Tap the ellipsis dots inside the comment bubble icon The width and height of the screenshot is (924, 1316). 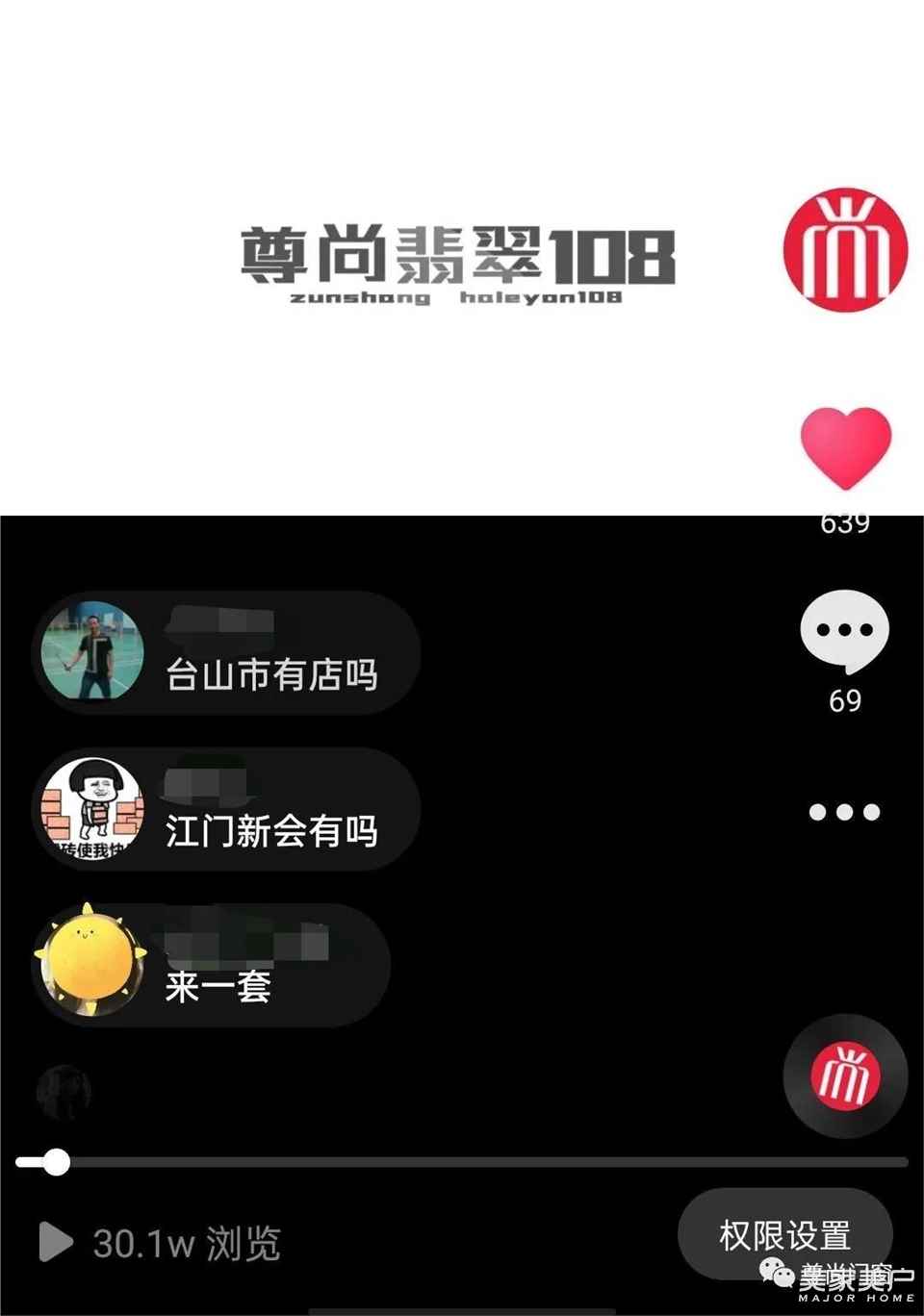pyautogui.click(x=845, y=630)
